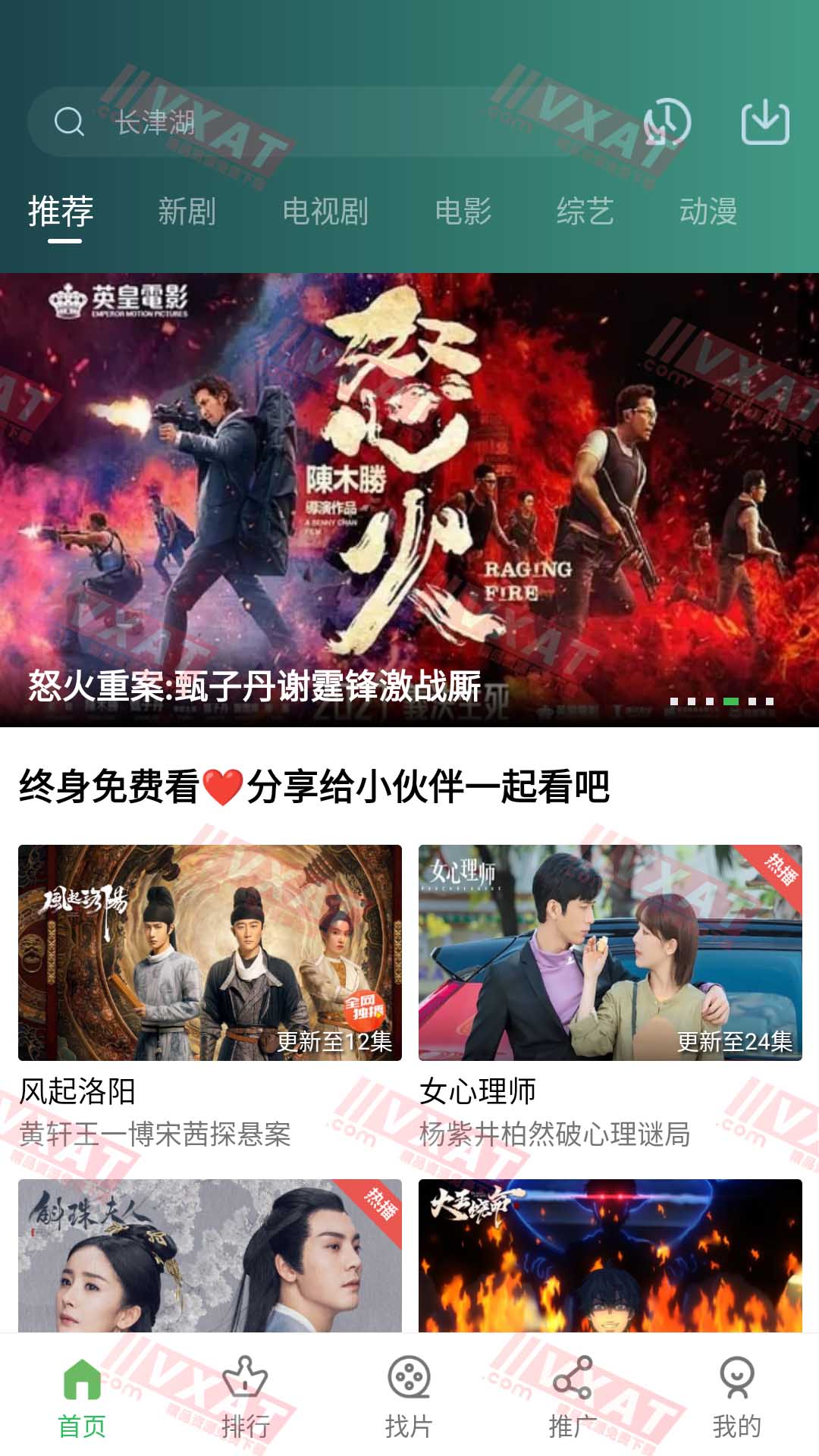Switch to the 电视剧 tab
Screen dimensions: 819x1456
tap(325, 211)
